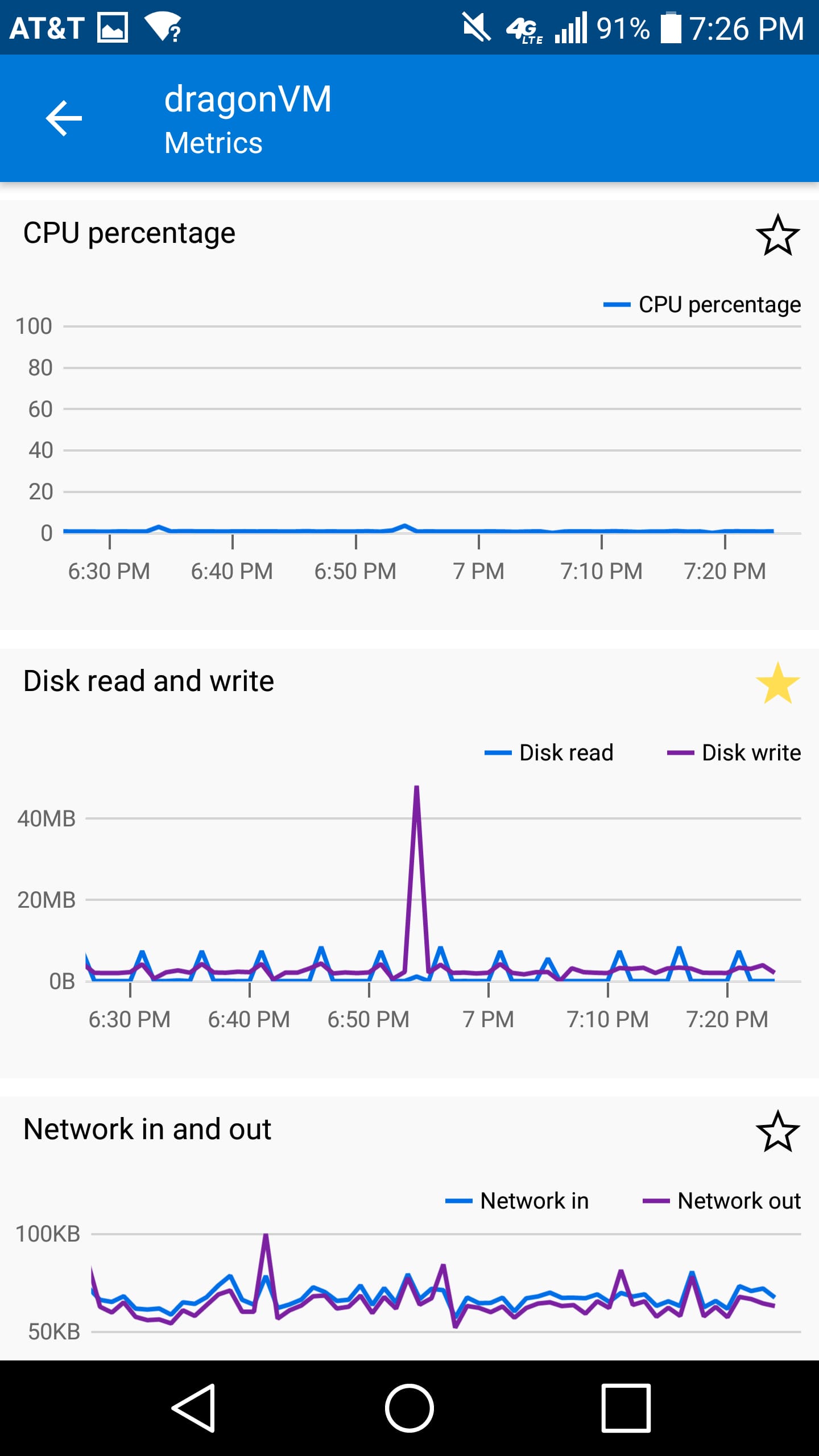The height and width of the screenshot is (1456, 819).
Task: Toggle the Disk read legend item
Action: 549,752
